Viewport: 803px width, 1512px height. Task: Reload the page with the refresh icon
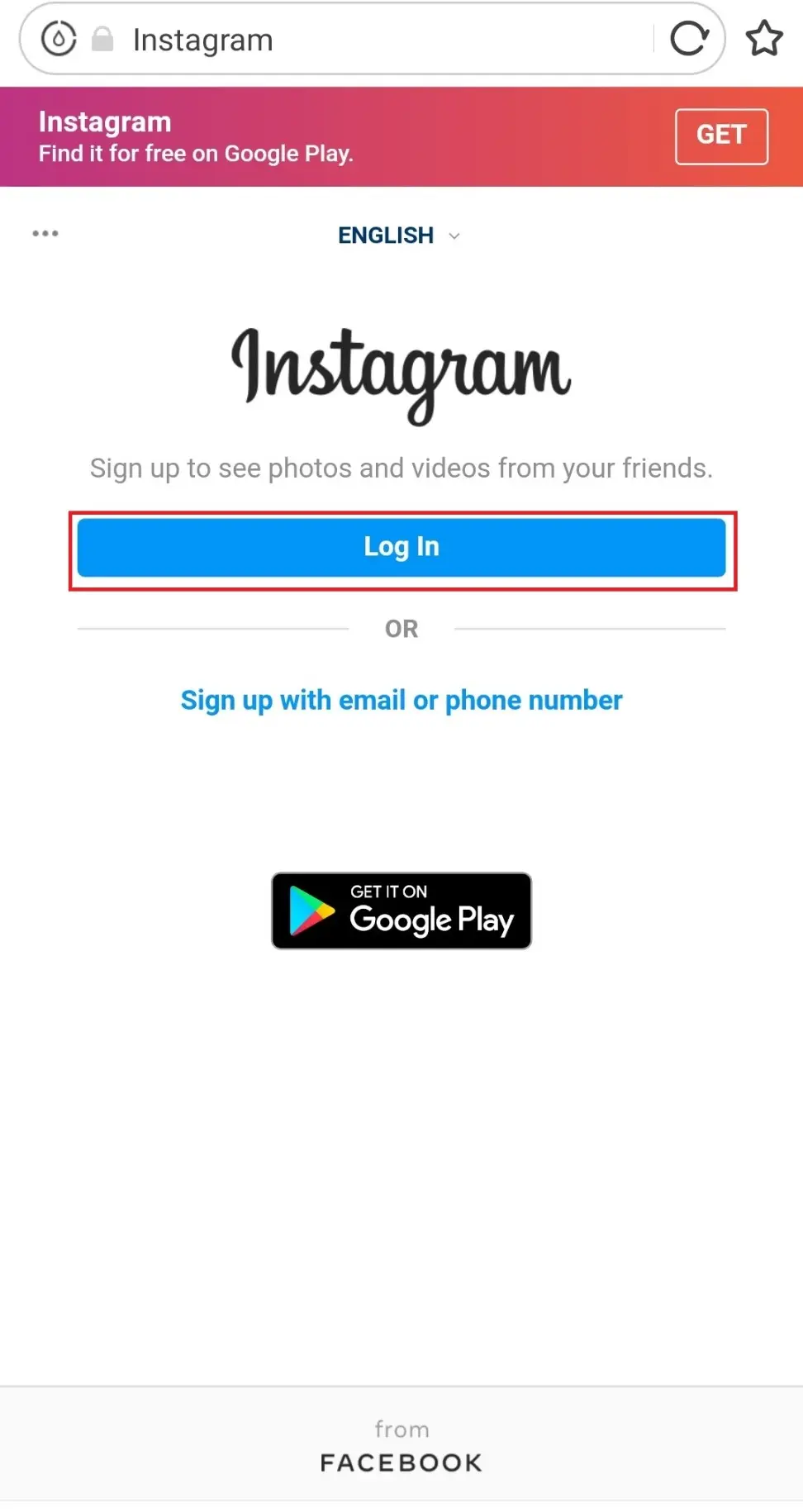tap(689, 39)
